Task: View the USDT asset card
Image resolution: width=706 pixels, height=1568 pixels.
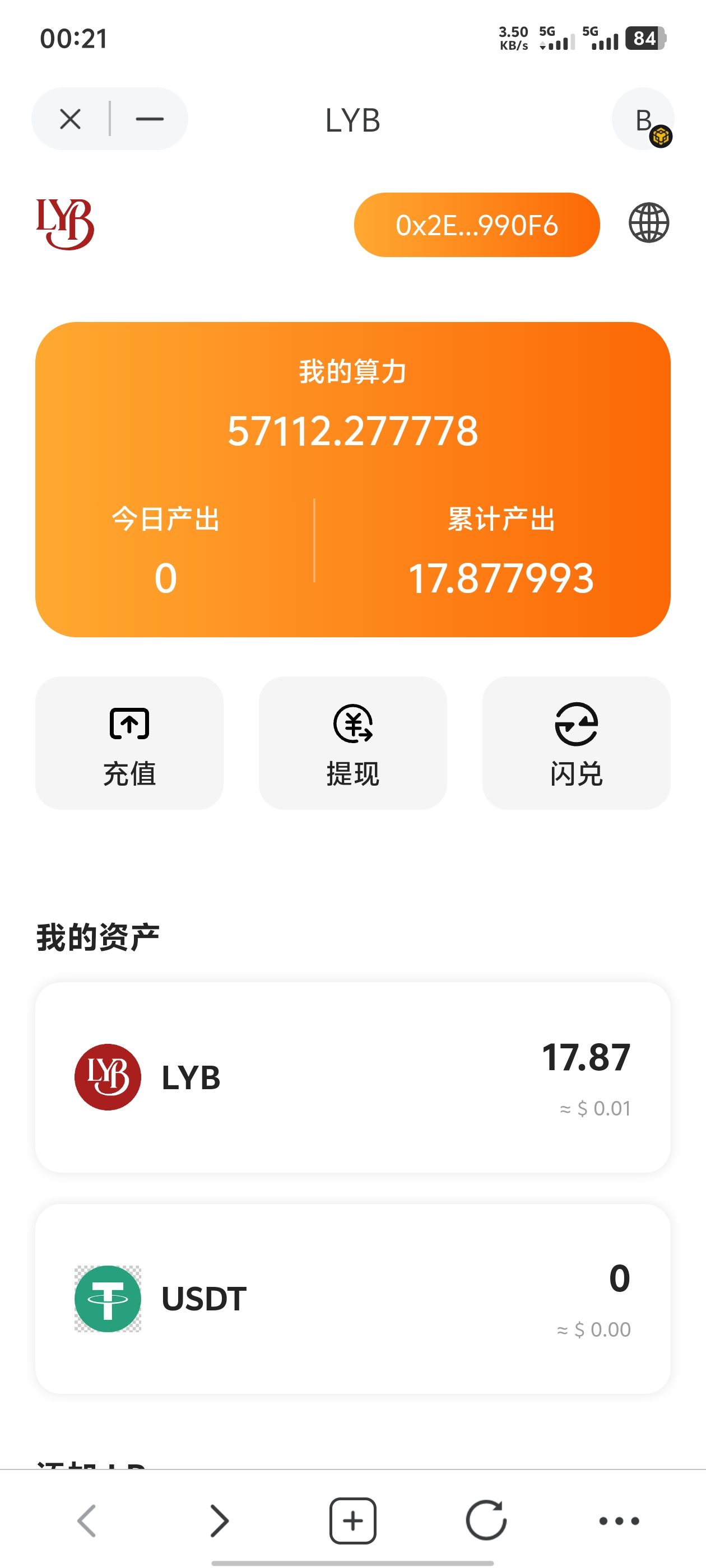Action: click(352, 1299)
